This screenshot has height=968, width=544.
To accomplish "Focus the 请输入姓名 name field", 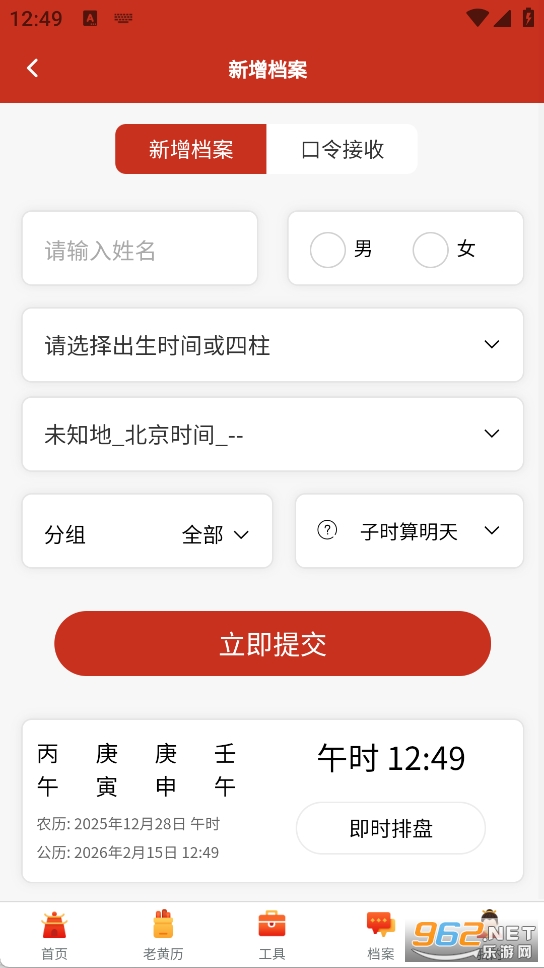I will tap(140, 249).
